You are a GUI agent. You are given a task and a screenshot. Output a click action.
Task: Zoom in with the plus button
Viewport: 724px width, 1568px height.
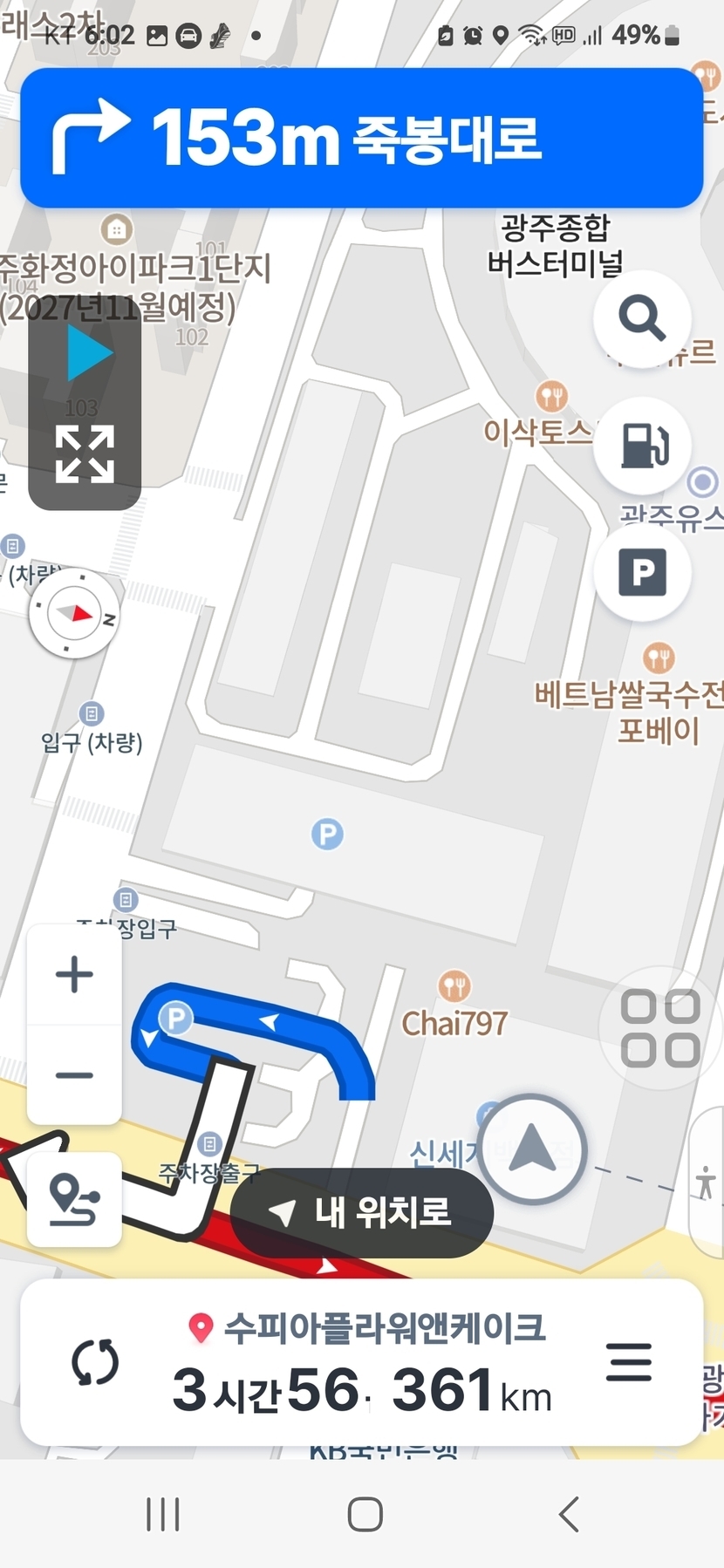click(x=74, y=974)
